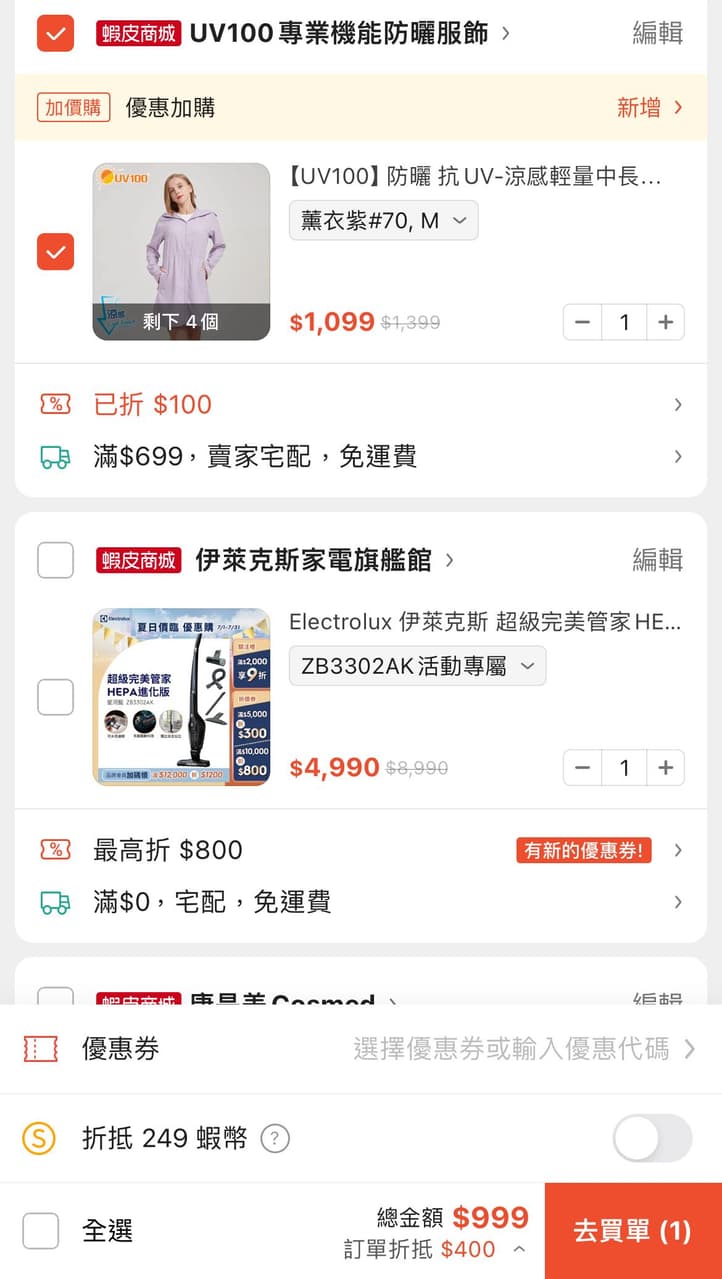Click the 蝦皮商城 mall badge beside UV100 shop

(x=136, y=32)
